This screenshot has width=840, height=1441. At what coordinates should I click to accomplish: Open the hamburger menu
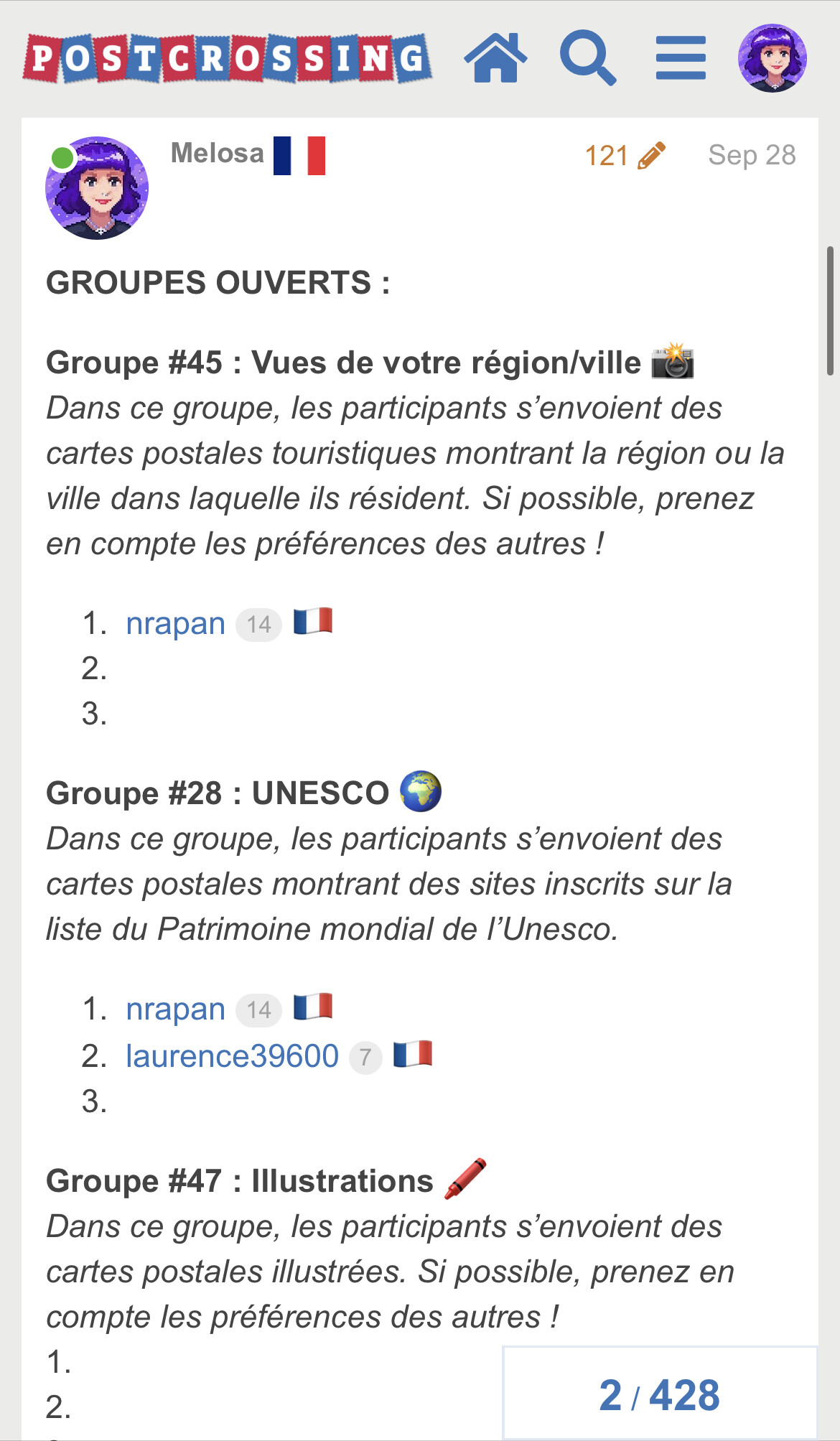coord(681,58)
